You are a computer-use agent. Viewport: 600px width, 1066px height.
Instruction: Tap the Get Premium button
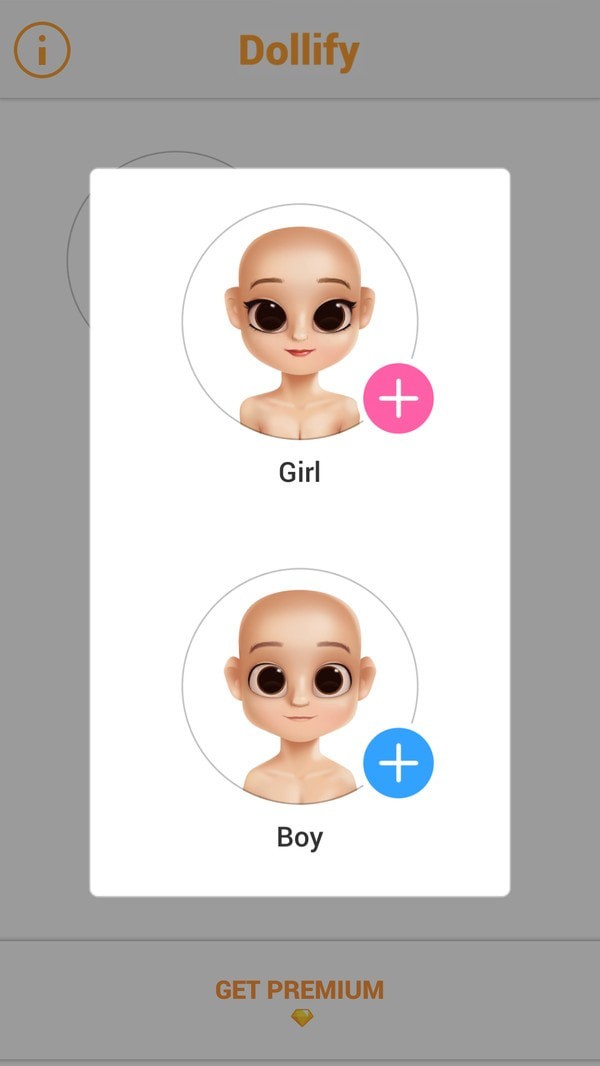(300, 999)
